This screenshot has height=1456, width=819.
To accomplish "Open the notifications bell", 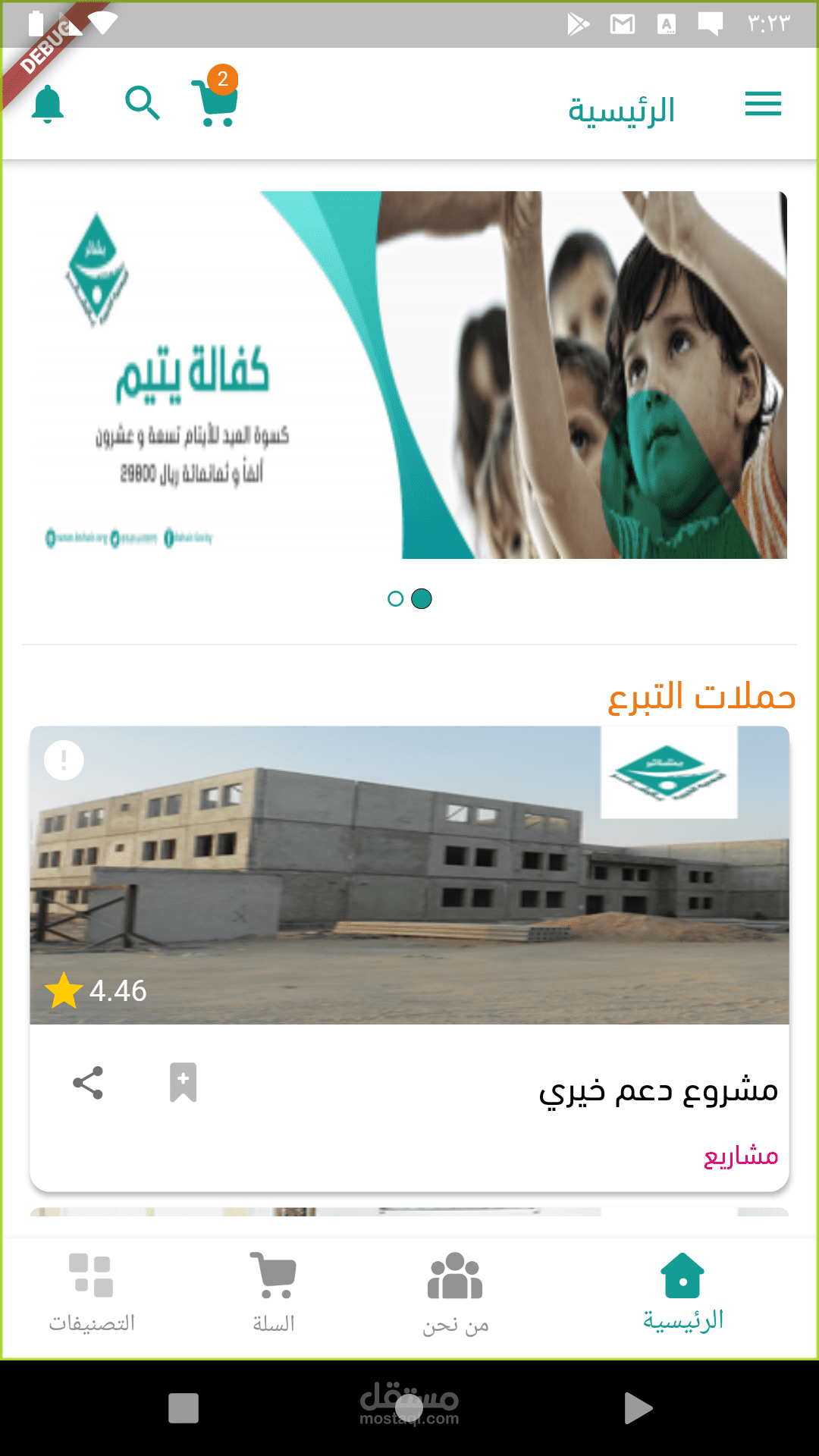I will point(48,104).
